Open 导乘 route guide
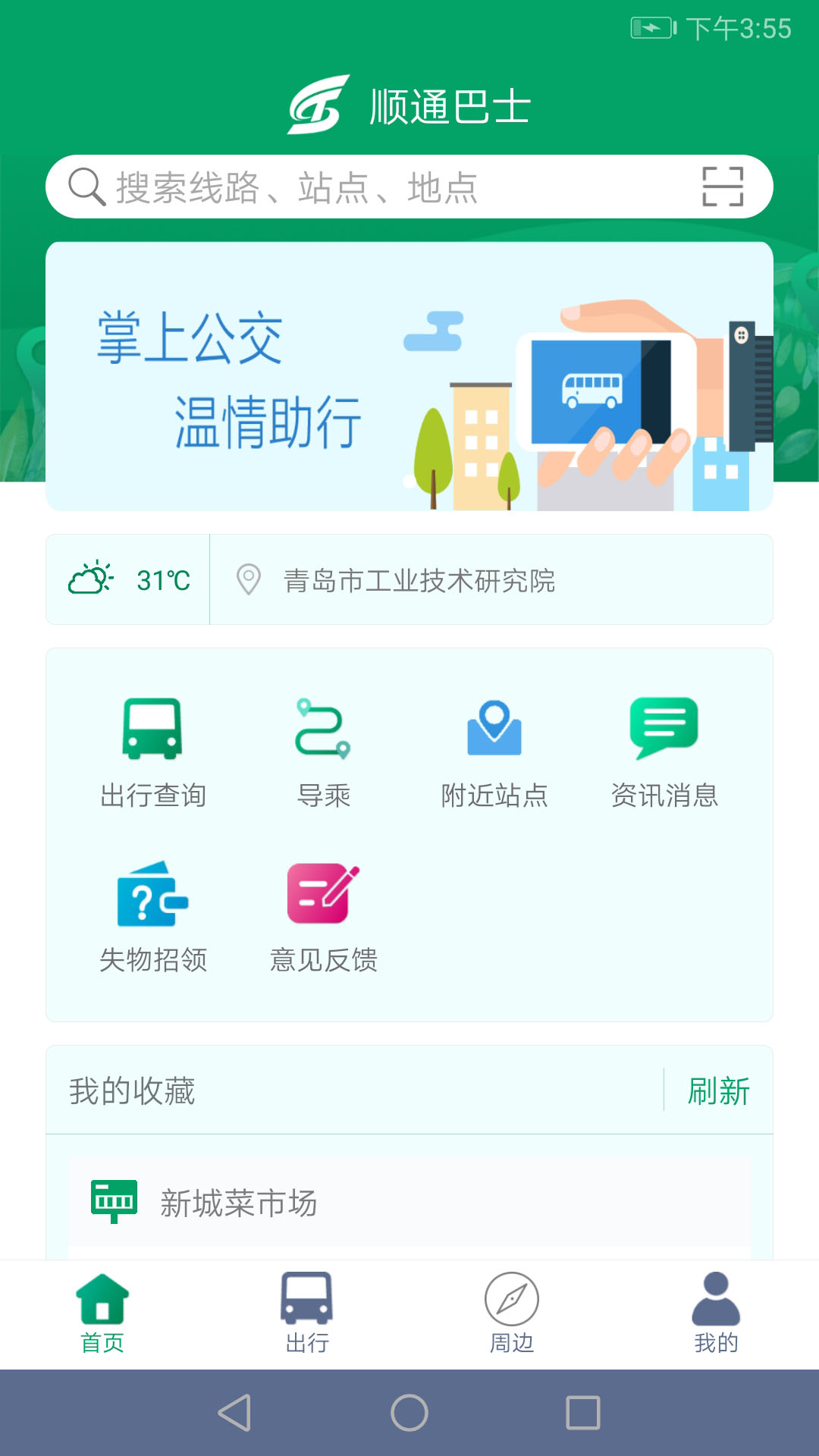 (x=323, y=752)
